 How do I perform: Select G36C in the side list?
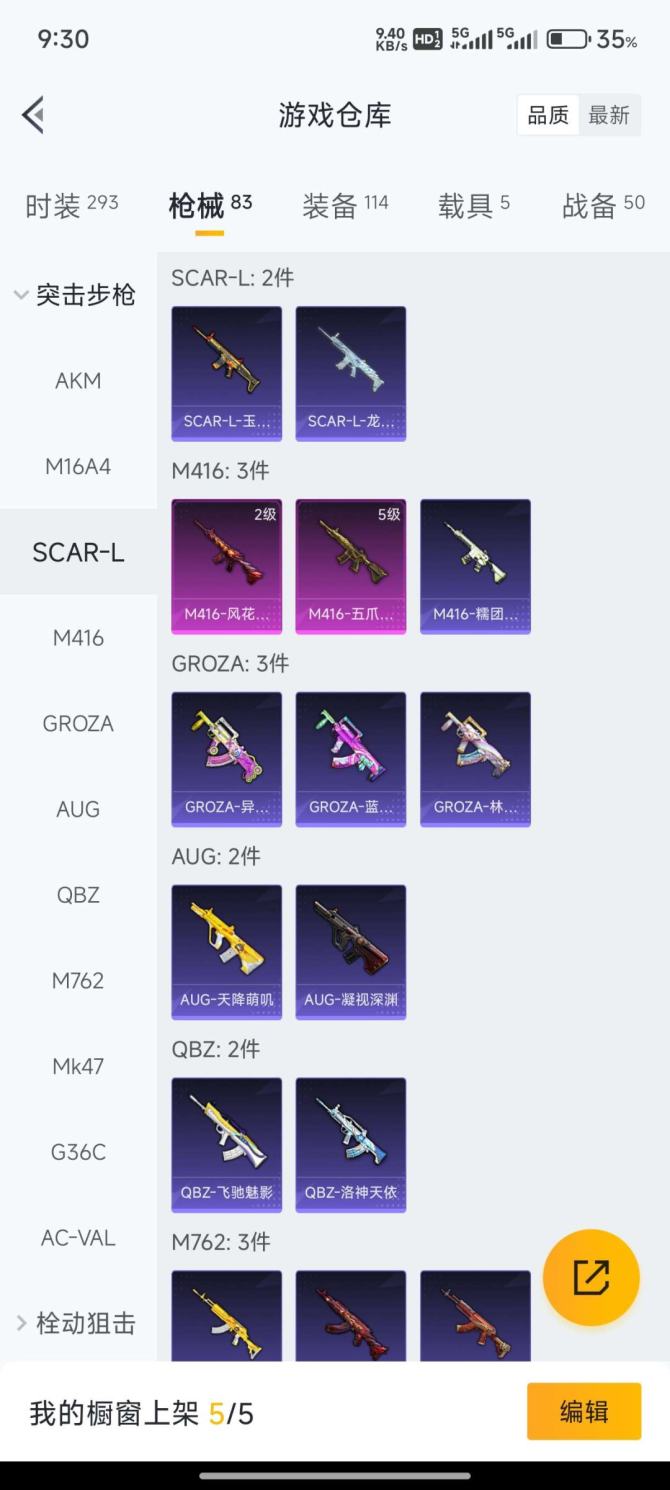click(x=78, y=1153)
